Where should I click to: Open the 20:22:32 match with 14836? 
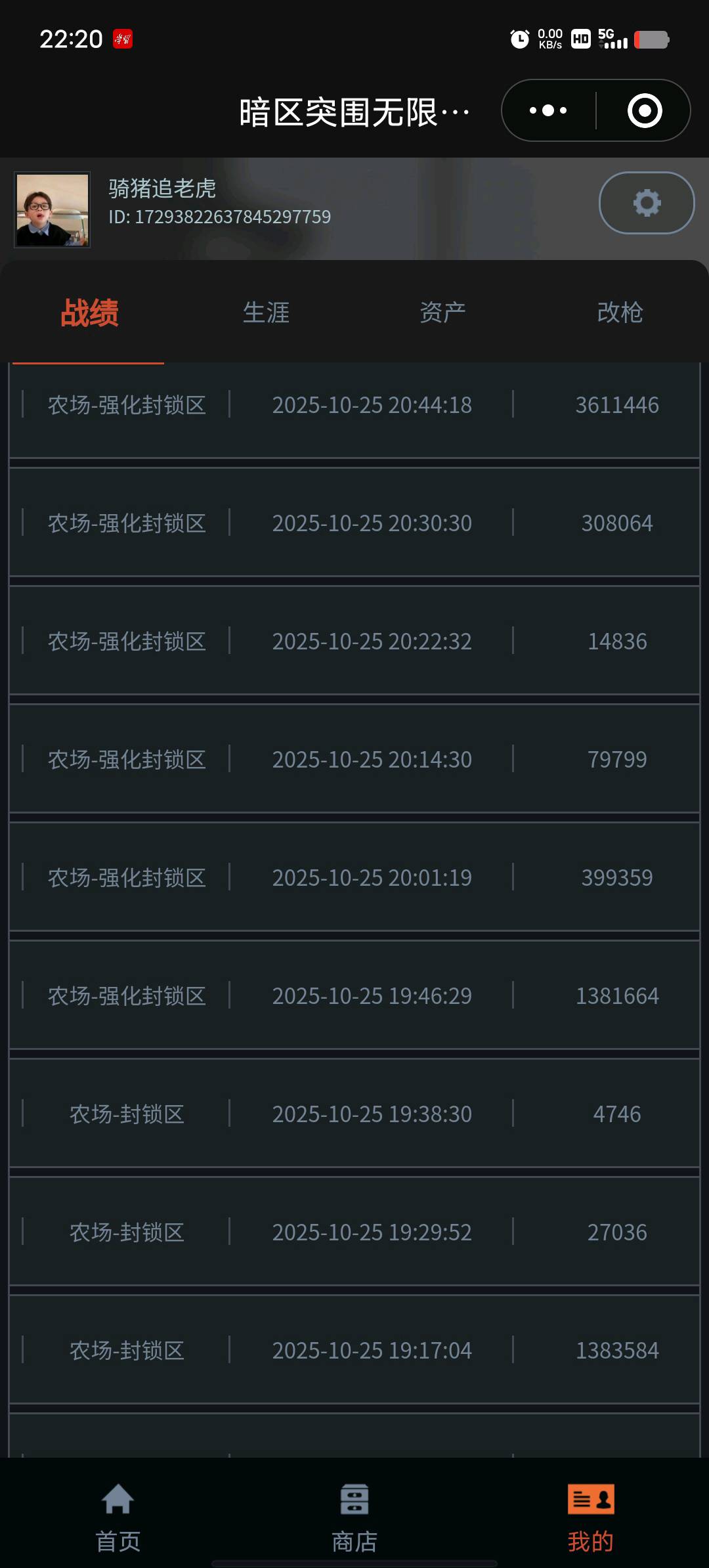pyautogui.click(x=354, y=642)
